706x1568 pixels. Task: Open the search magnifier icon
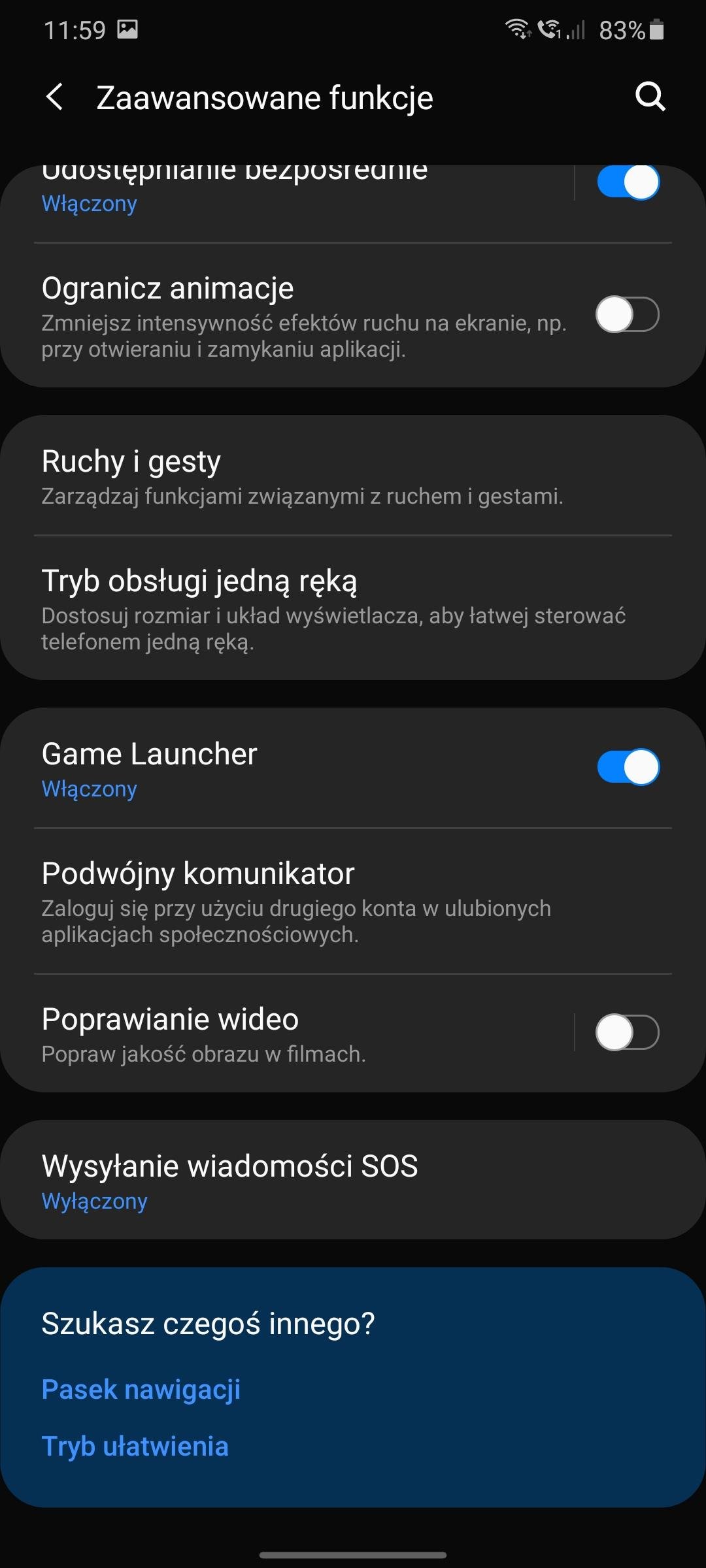point(650,97)
